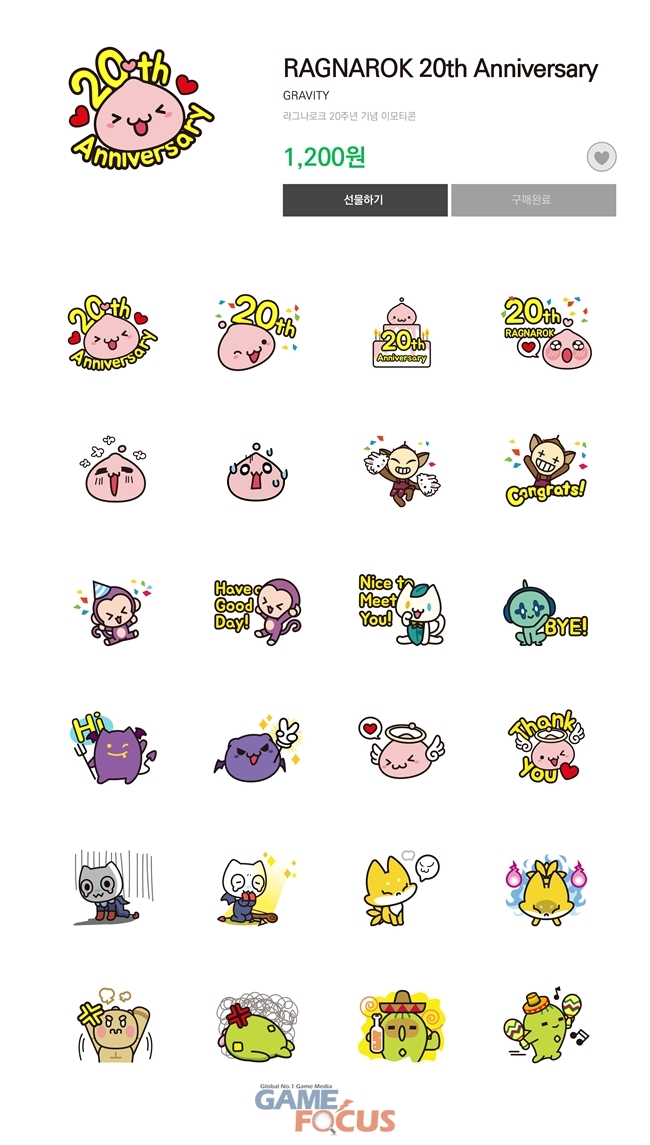This screenshot has width=650, height=1145.
Task: Open the Nice to Meet You sticker
Action: (399, 609)
